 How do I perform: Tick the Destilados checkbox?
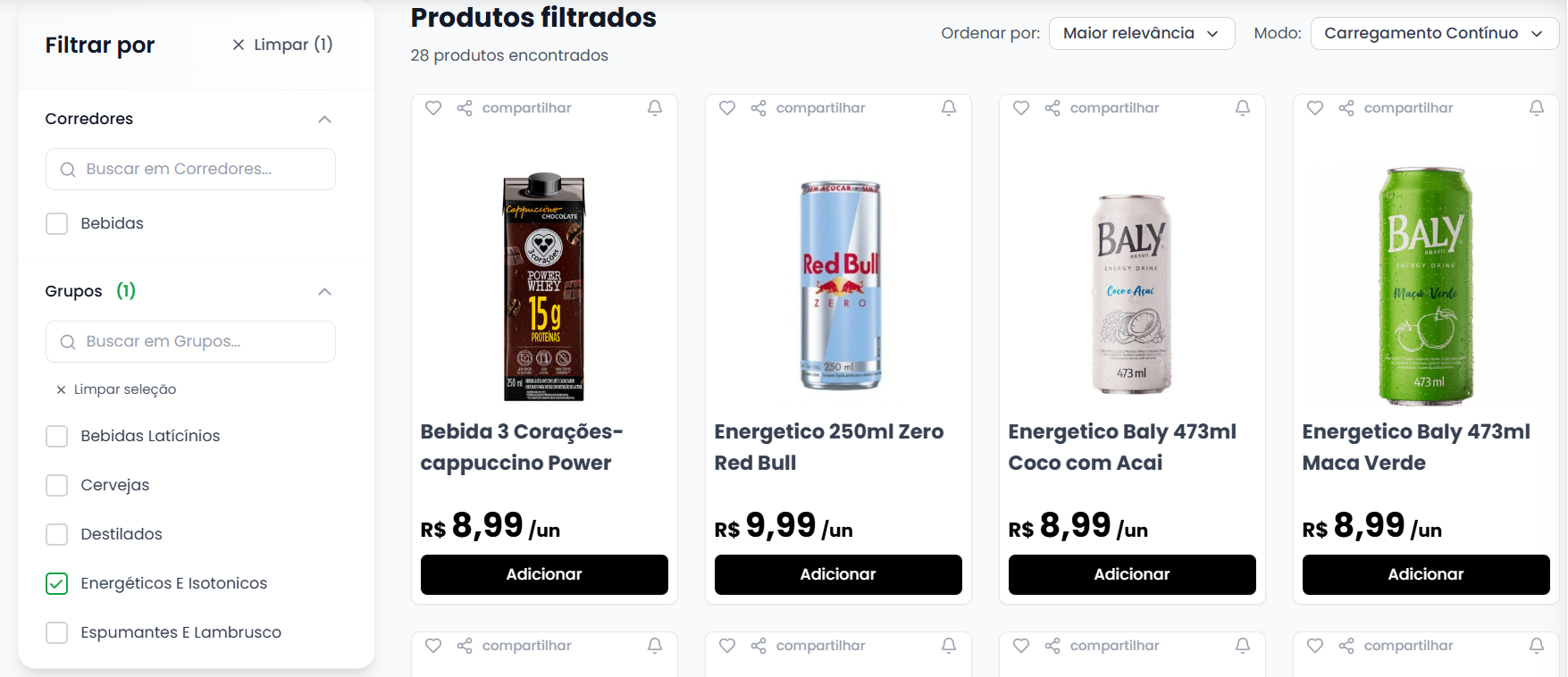(x=57, y=534)
